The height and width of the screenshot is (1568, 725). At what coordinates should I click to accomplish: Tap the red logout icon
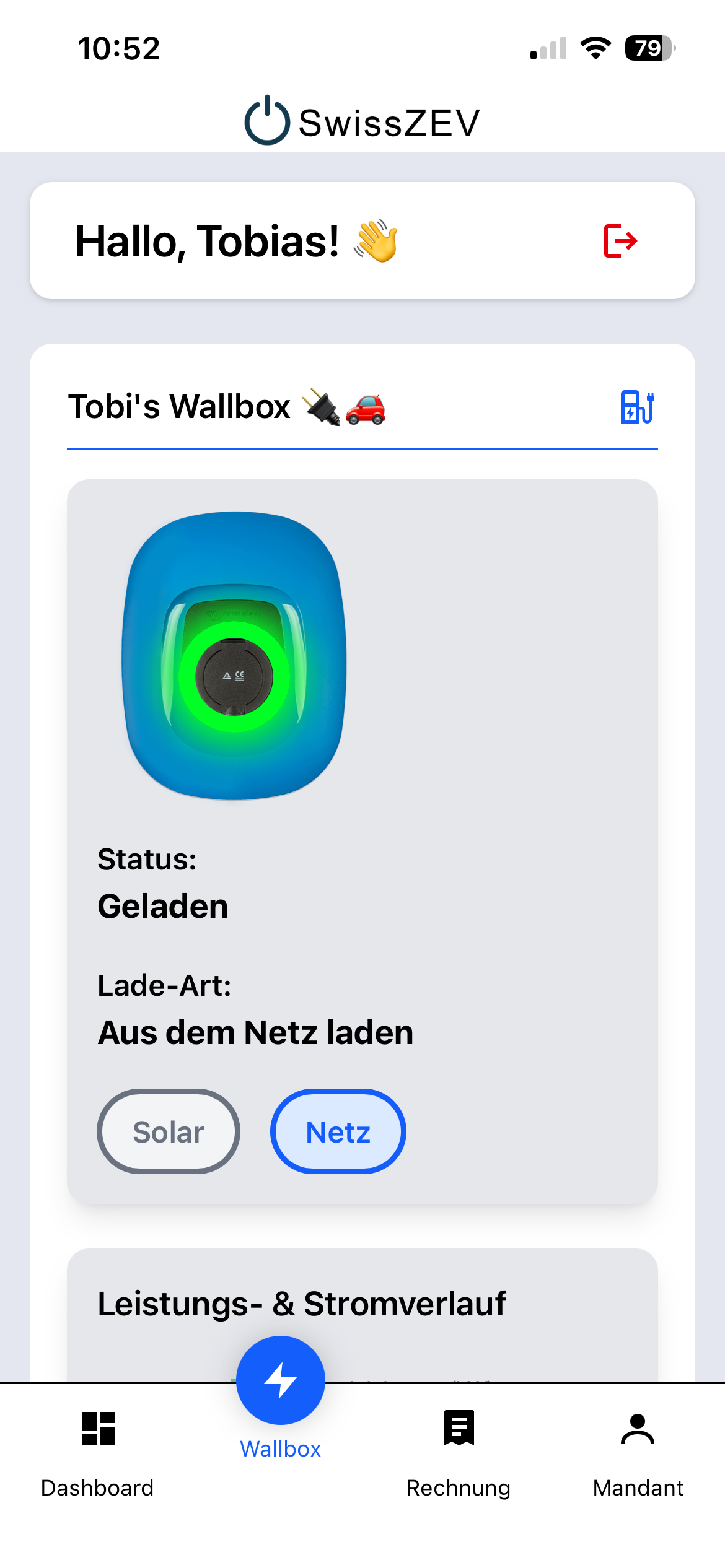[x=620, y=241]
